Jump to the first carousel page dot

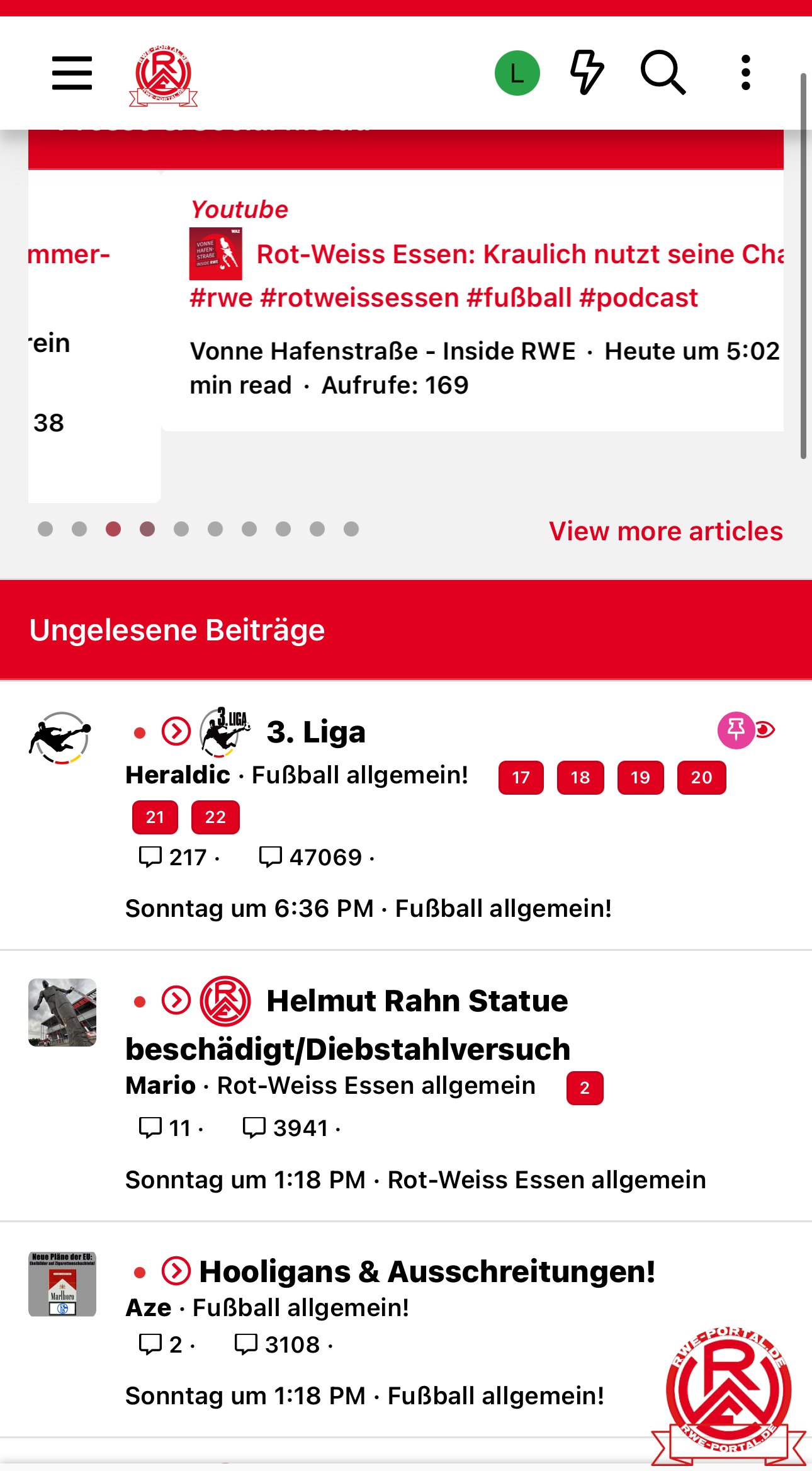click(45, 529)
